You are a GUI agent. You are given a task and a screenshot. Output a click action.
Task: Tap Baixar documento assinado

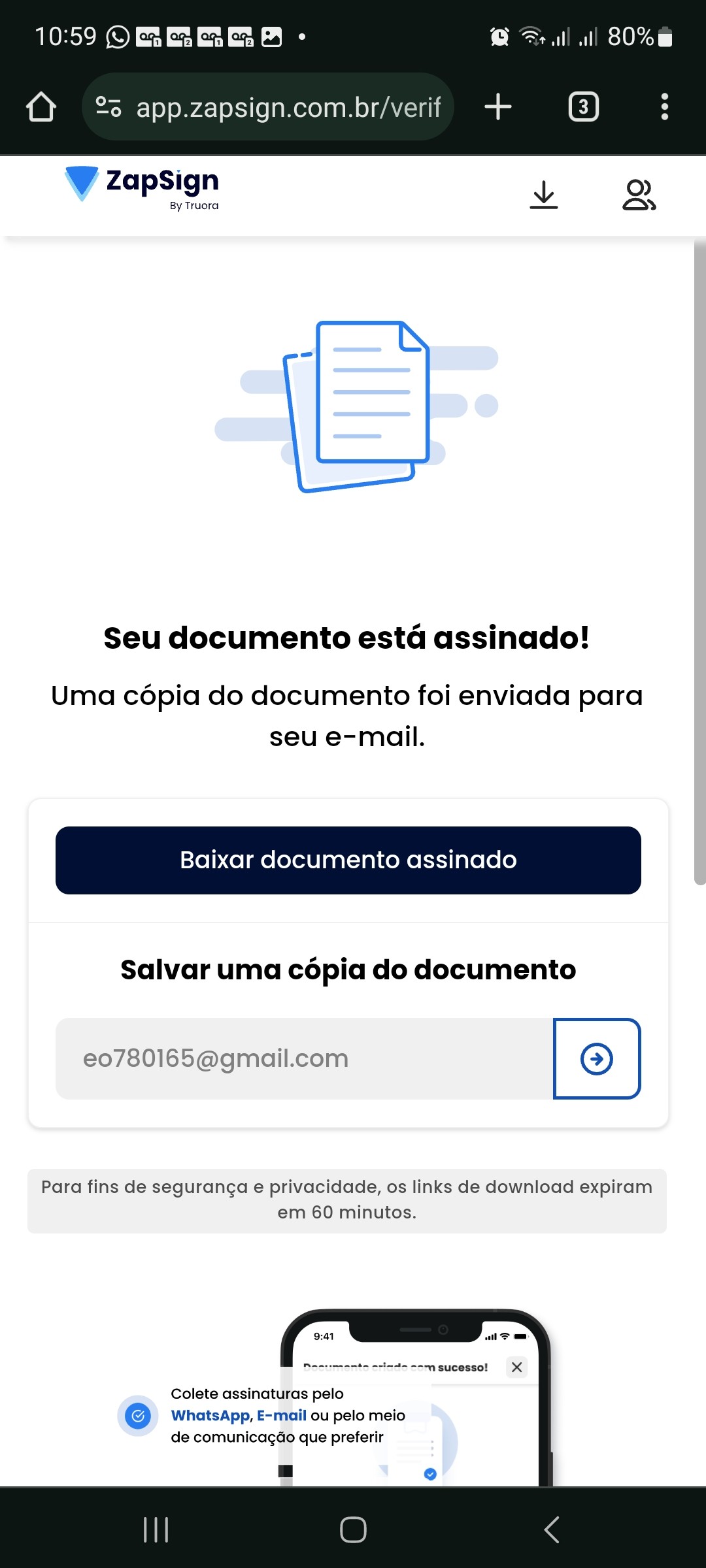coord(348,860)
